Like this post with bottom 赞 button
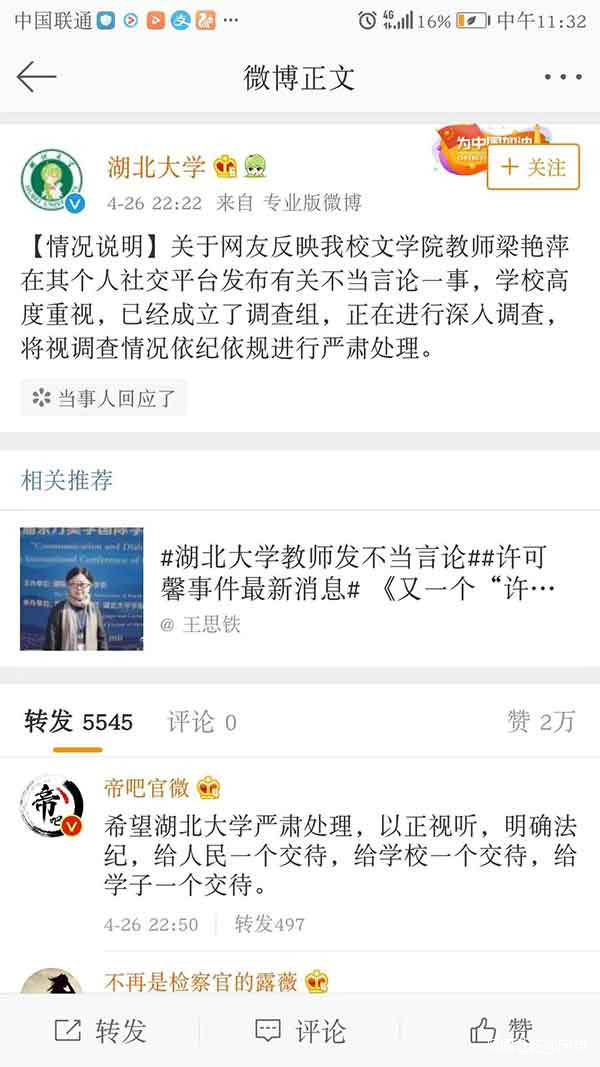600x1067 pixels. click(501, 1031)
